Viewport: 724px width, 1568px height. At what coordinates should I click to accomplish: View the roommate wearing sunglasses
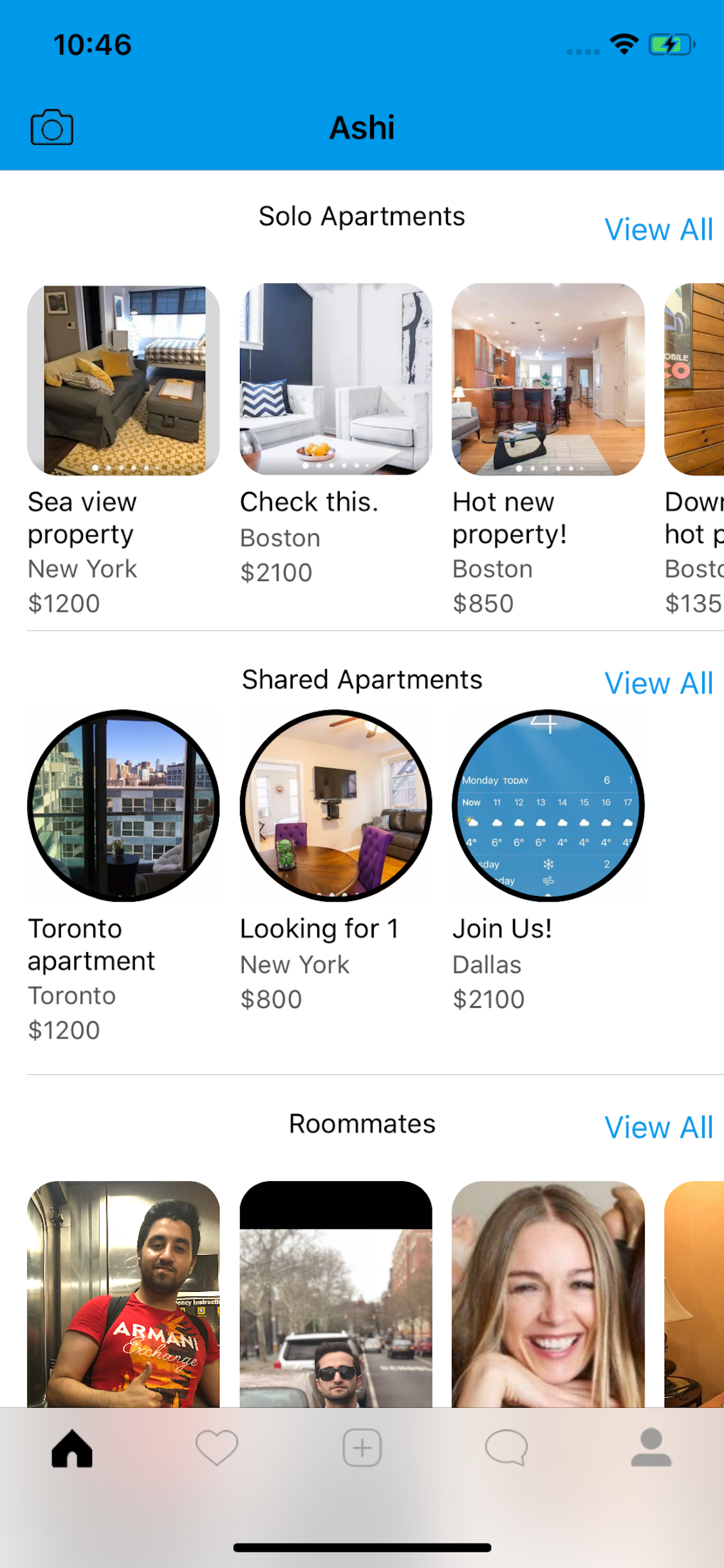[x=335, y=1294]
